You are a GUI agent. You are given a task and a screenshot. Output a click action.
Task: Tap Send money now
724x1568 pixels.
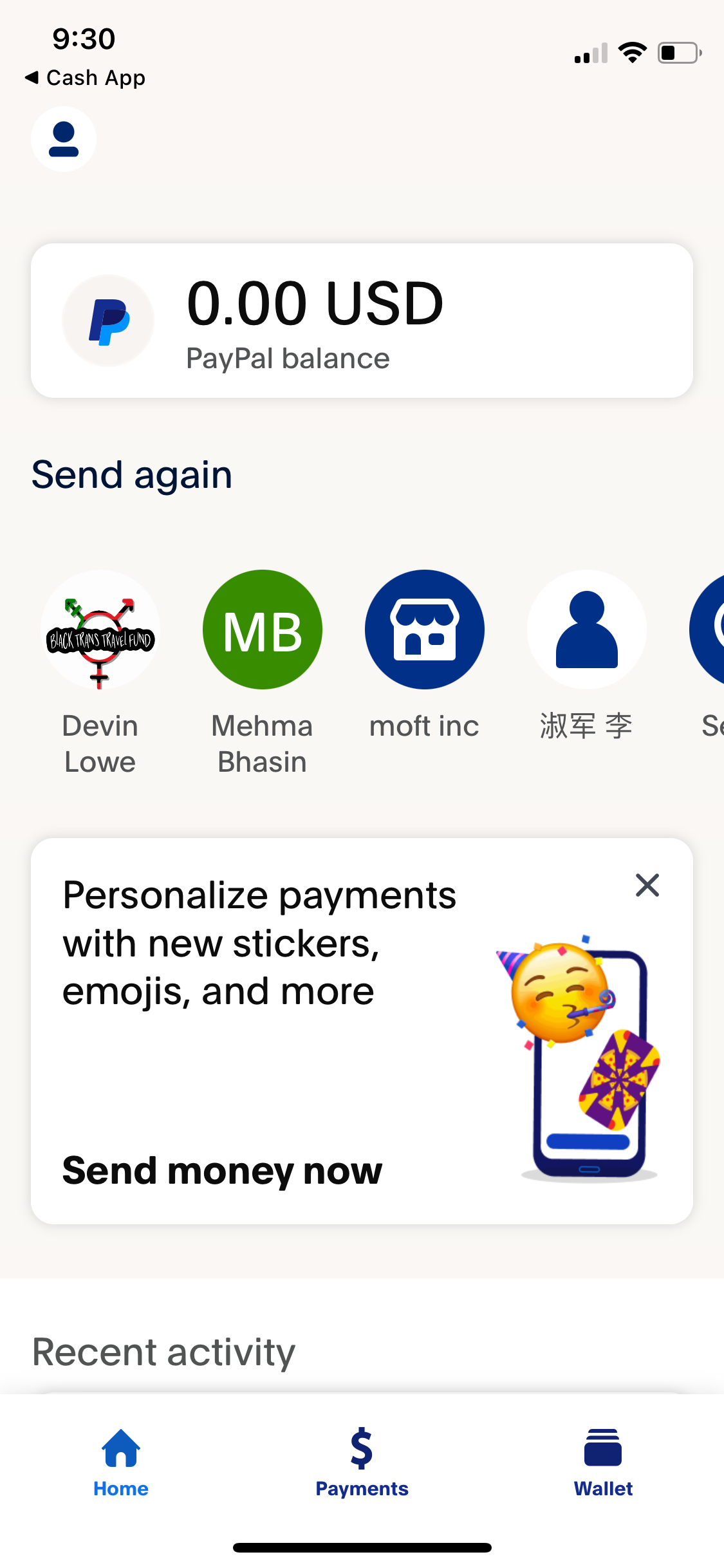[x=221, y=1170]
